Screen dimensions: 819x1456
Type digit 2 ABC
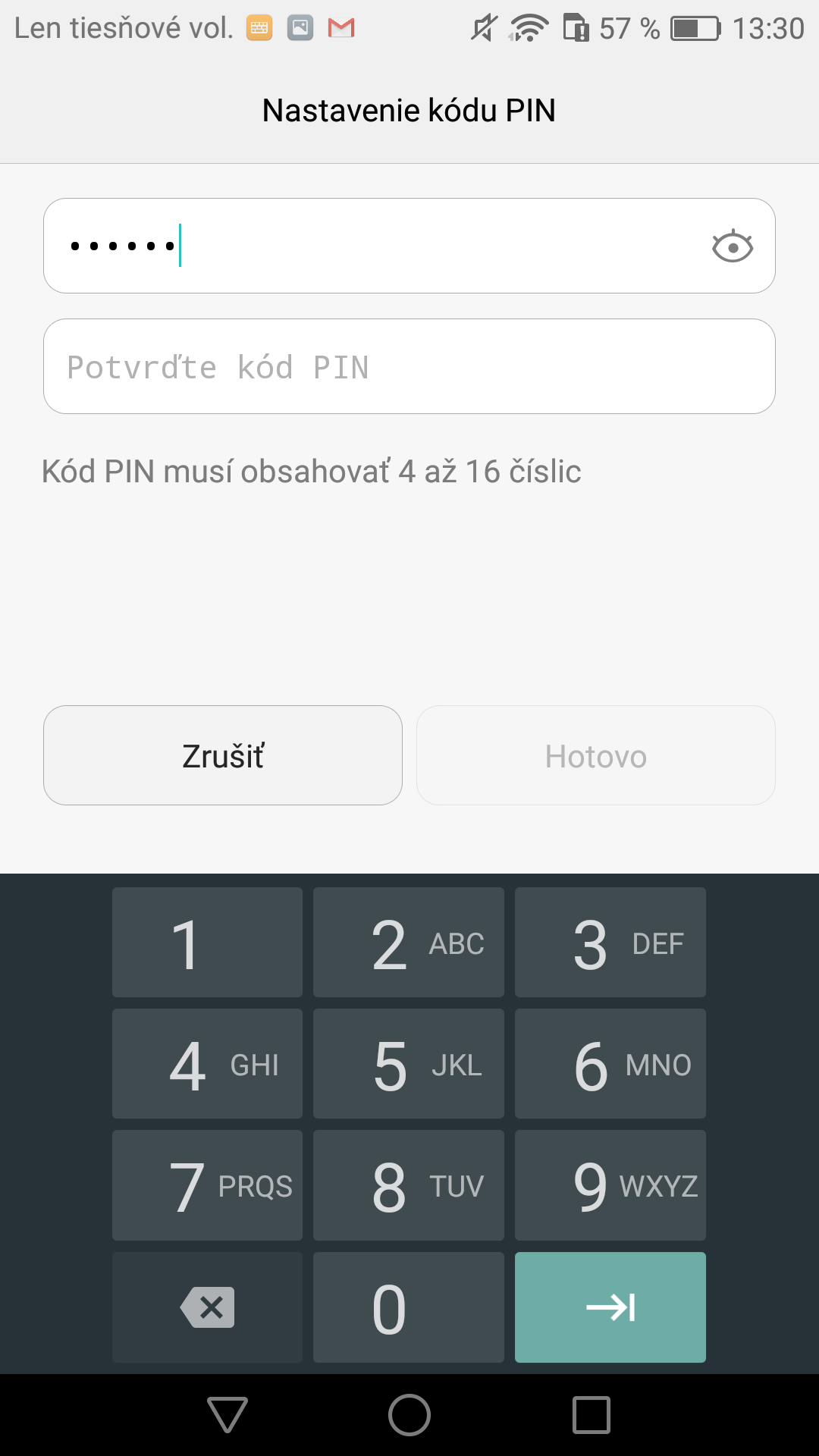click(409, 943)
